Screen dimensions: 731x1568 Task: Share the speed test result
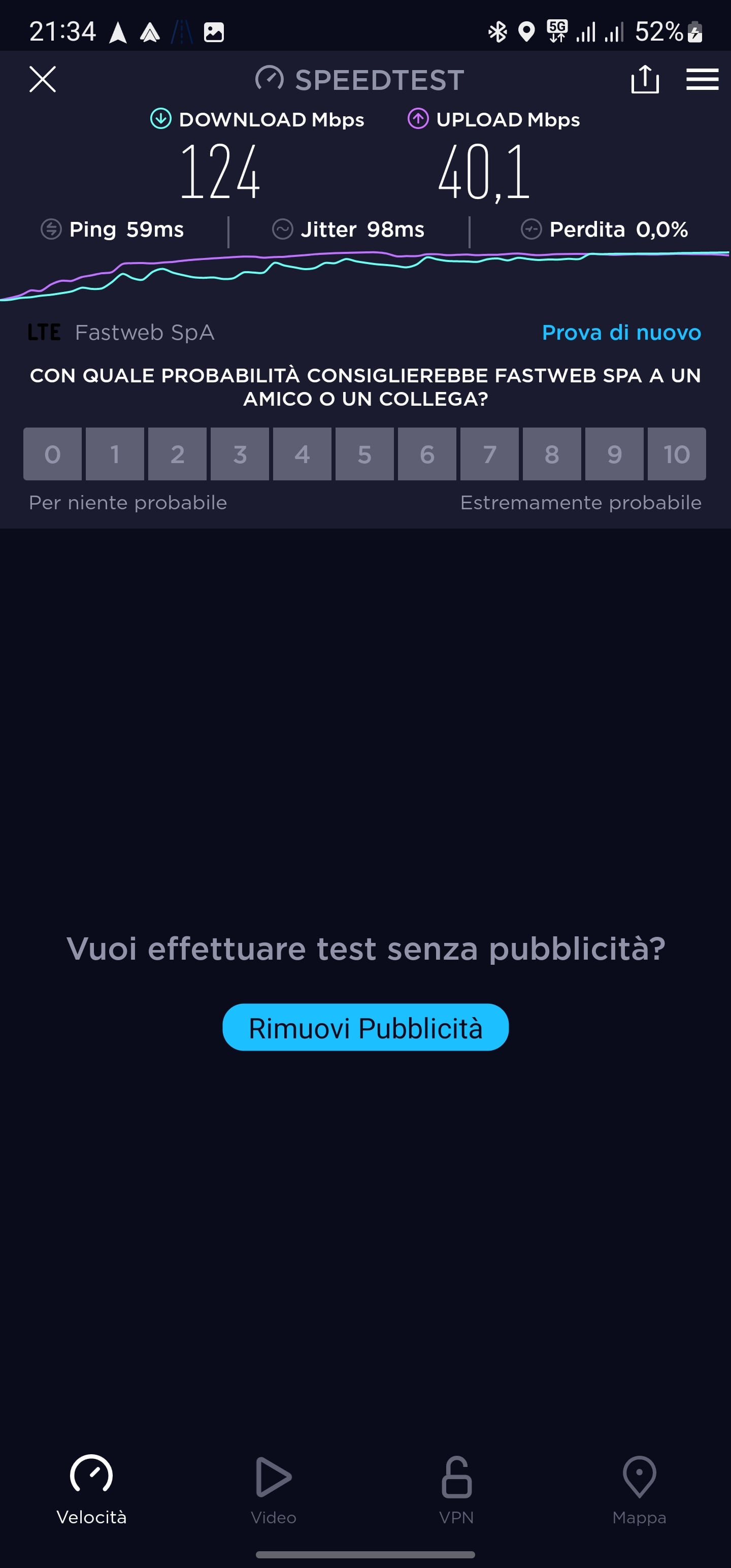click(x=645, y=79)
